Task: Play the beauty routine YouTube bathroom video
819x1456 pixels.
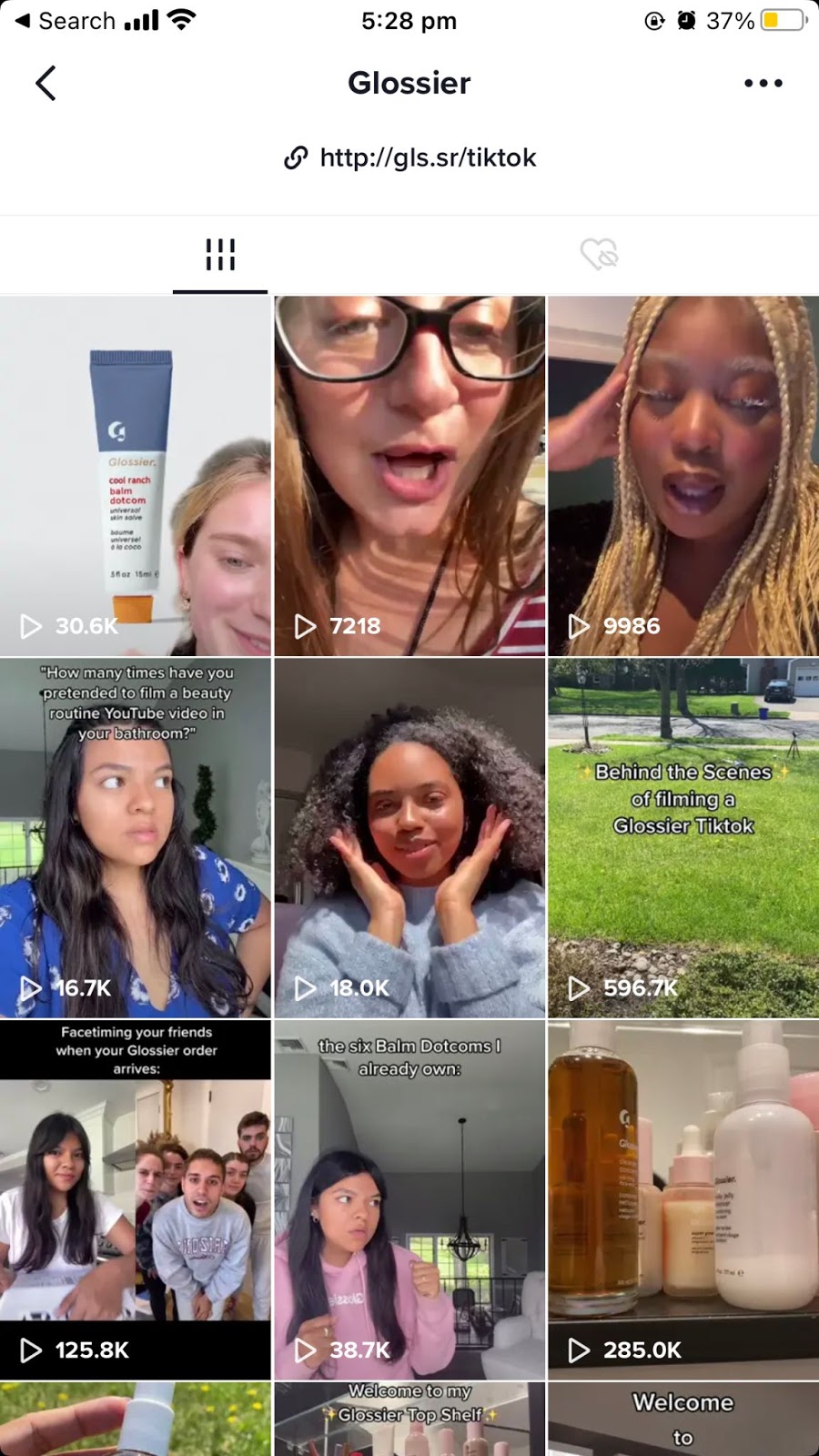Action: pos(136,837)
